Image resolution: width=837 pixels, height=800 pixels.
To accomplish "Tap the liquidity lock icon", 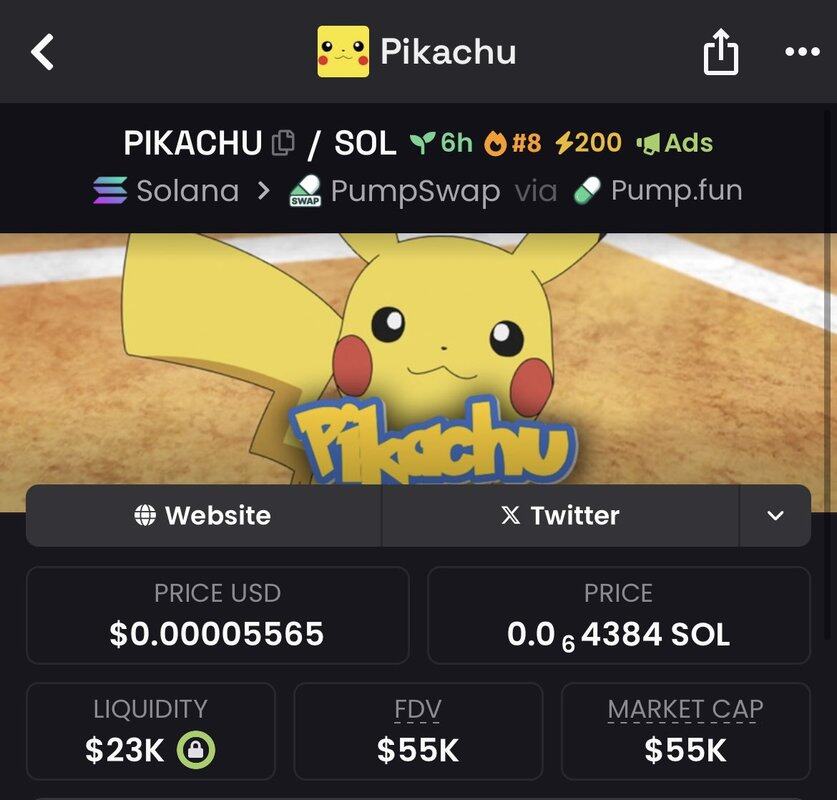I will 196,750.
